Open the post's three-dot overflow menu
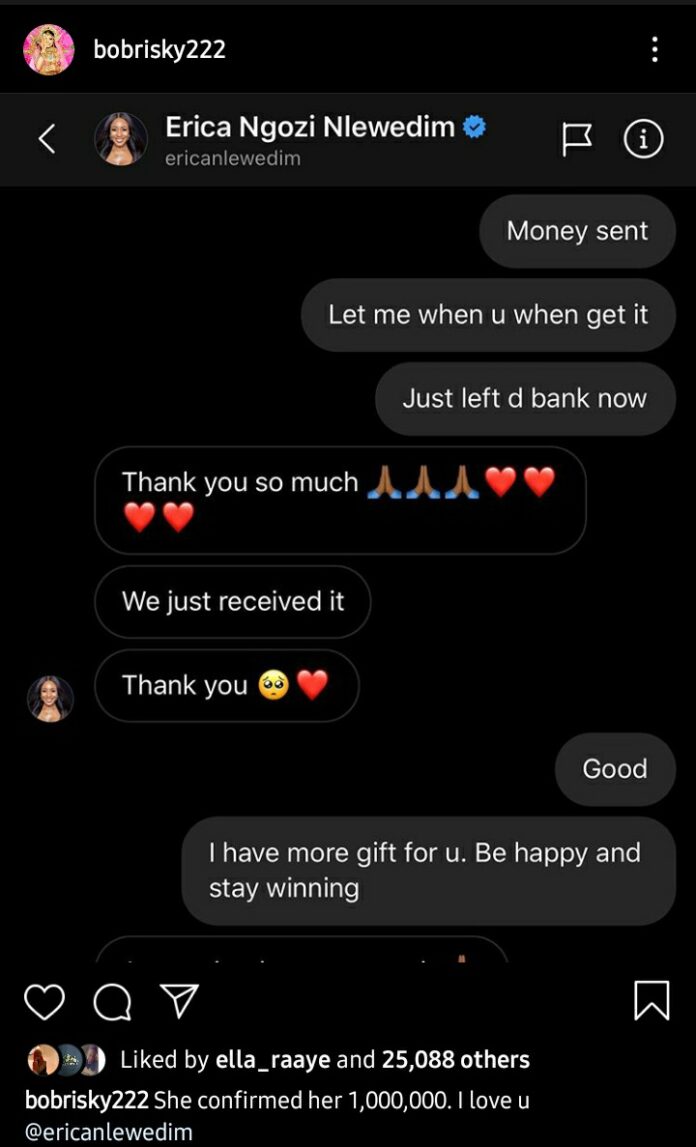This screenshot has height=1147, width=696. point(654,49)
